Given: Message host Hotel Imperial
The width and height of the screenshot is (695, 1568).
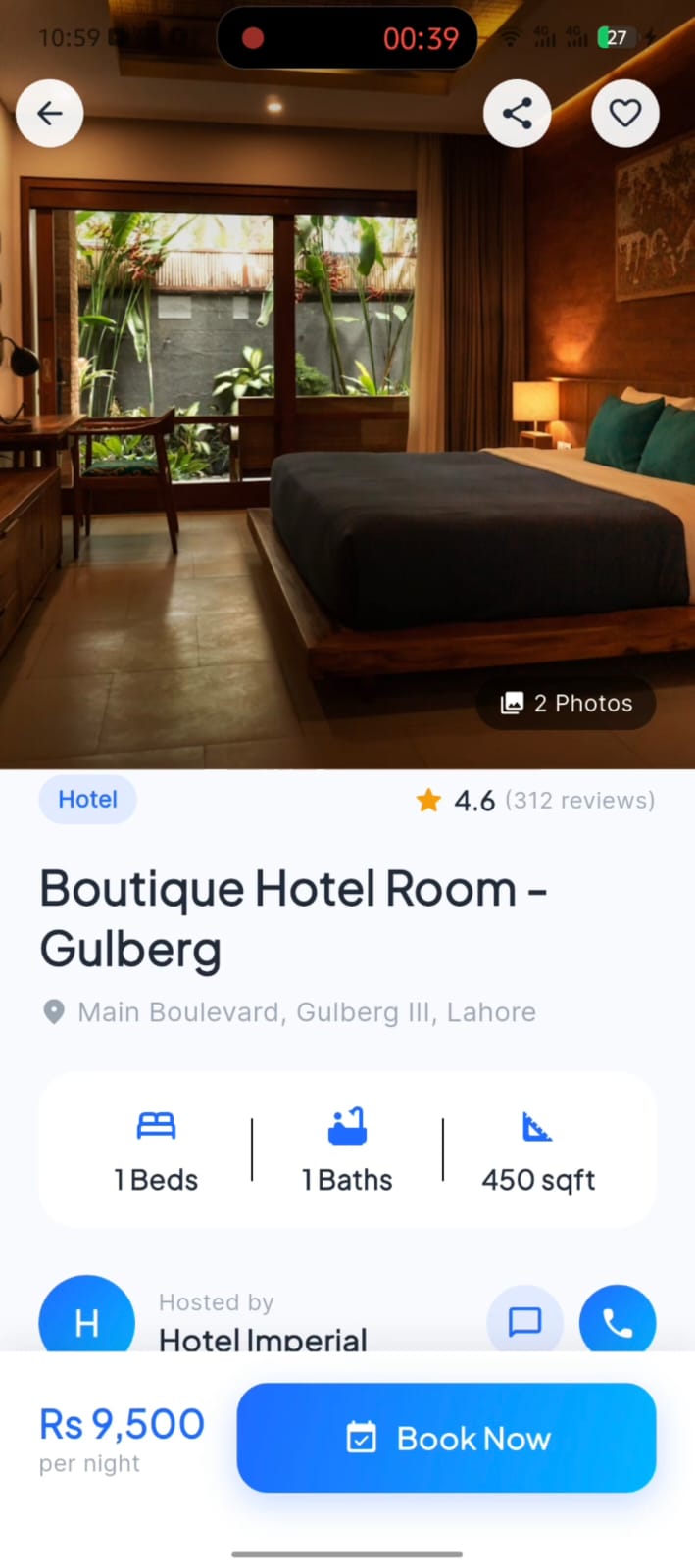Looking at the screenshot, I should point(525,1321).
